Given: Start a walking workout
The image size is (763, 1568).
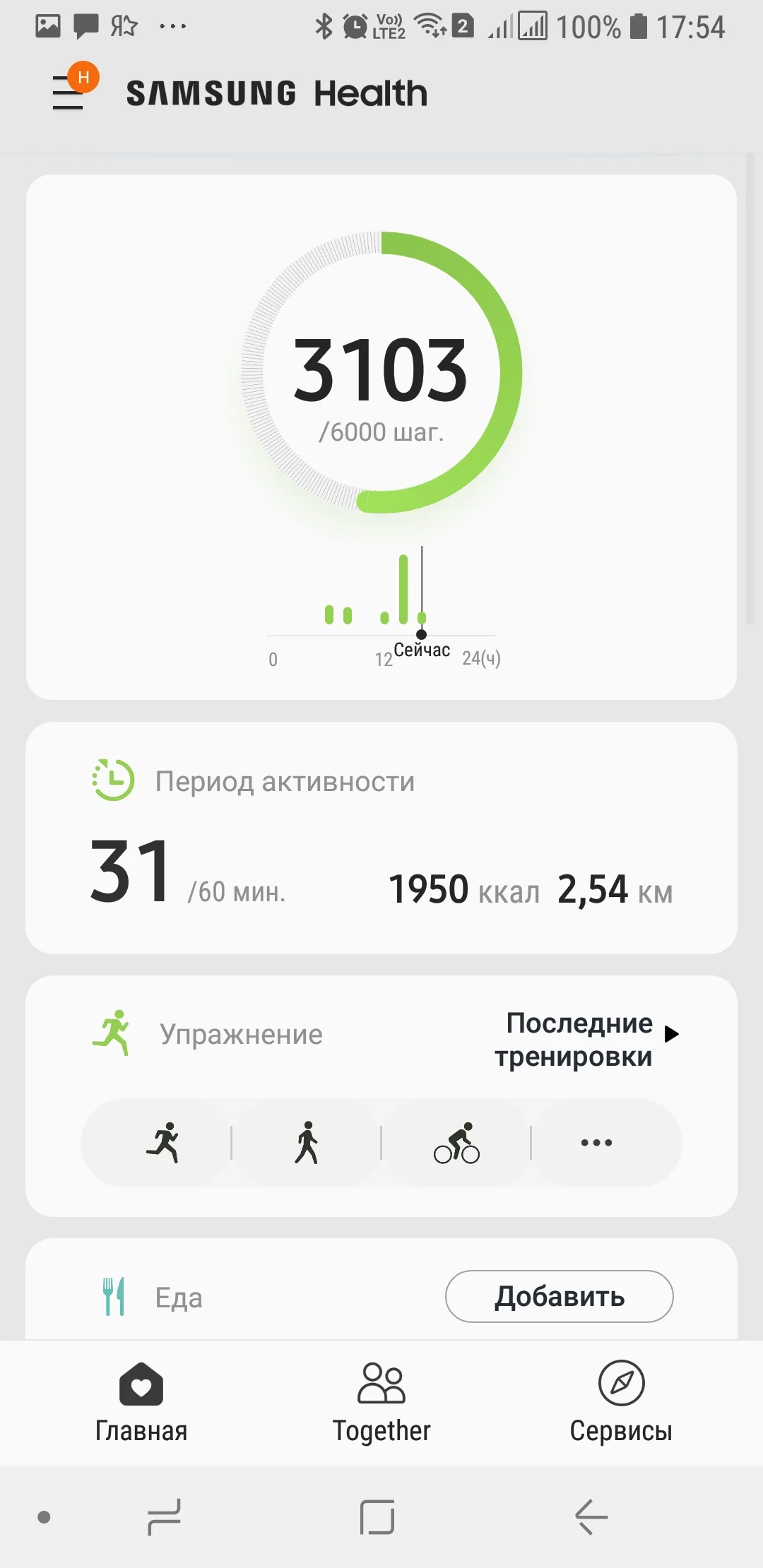Looking at the screenshot, I should pyautogui.click(x=307, y=1142).
